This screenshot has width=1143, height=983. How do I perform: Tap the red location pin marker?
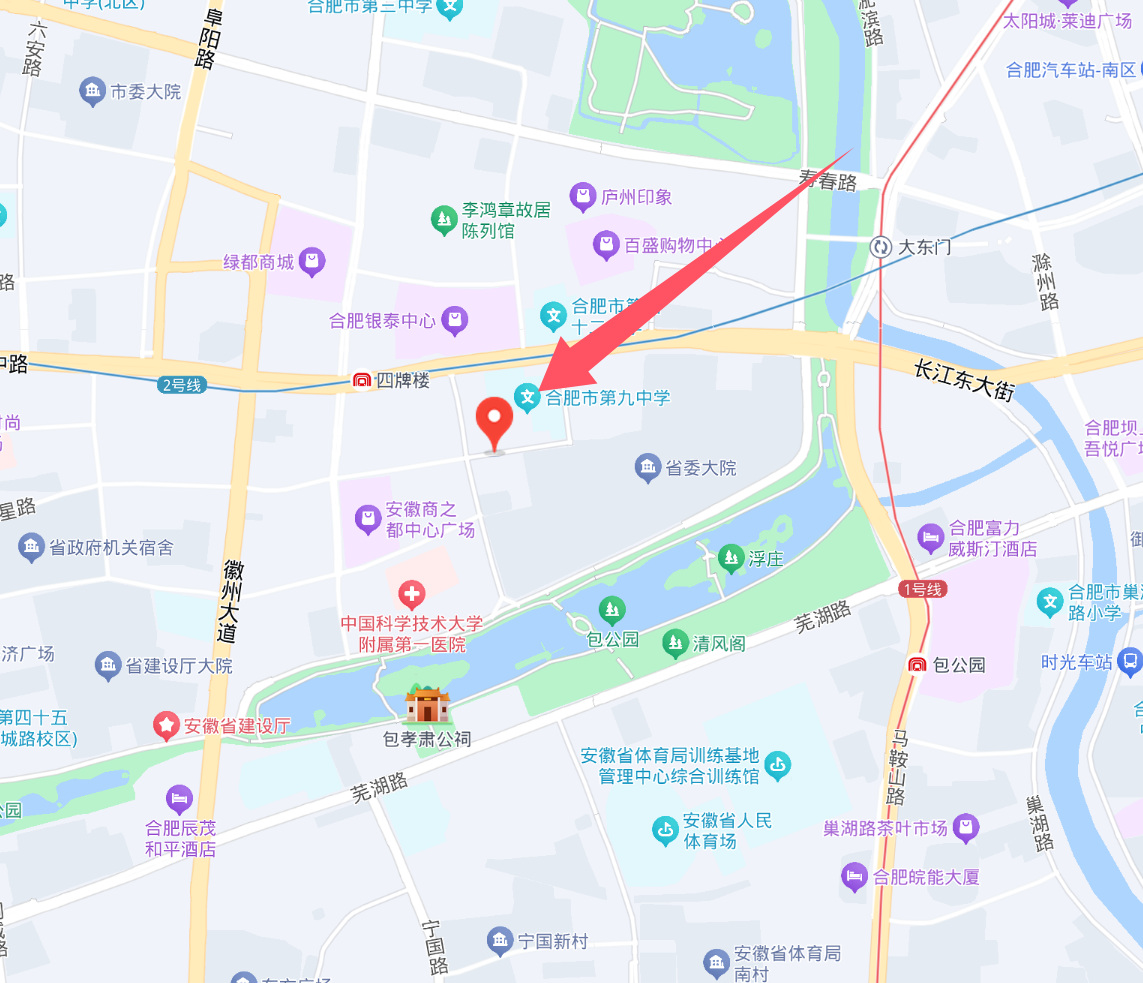(493, 420)
